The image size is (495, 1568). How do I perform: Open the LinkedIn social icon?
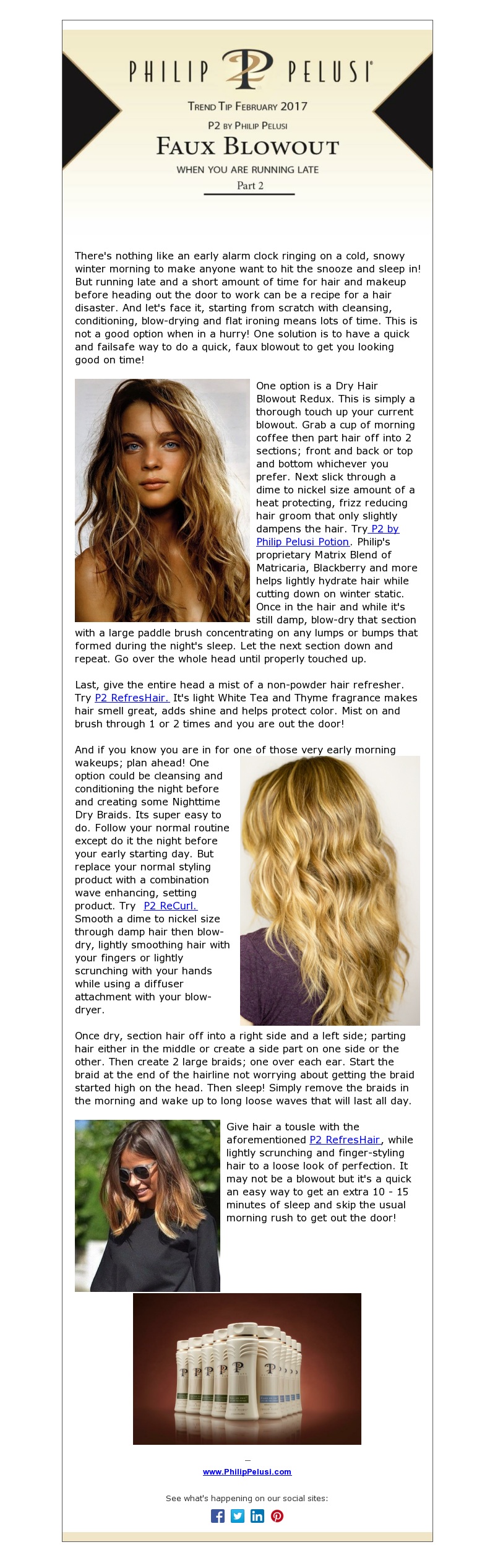(257, 1515)
